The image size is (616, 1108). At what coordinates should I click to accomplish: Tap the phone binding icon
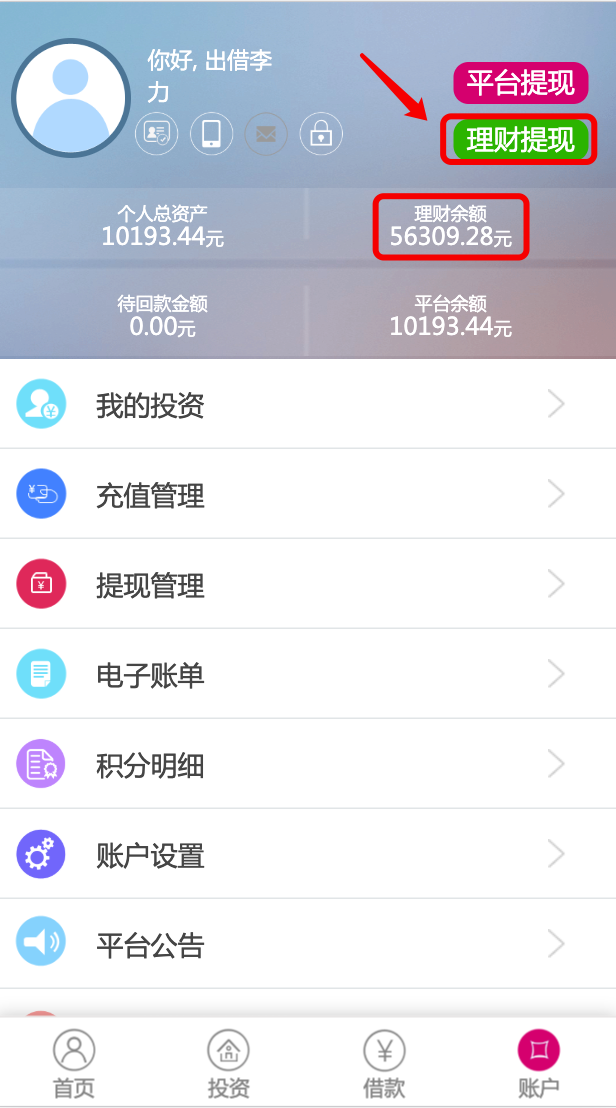pos(211,134)
